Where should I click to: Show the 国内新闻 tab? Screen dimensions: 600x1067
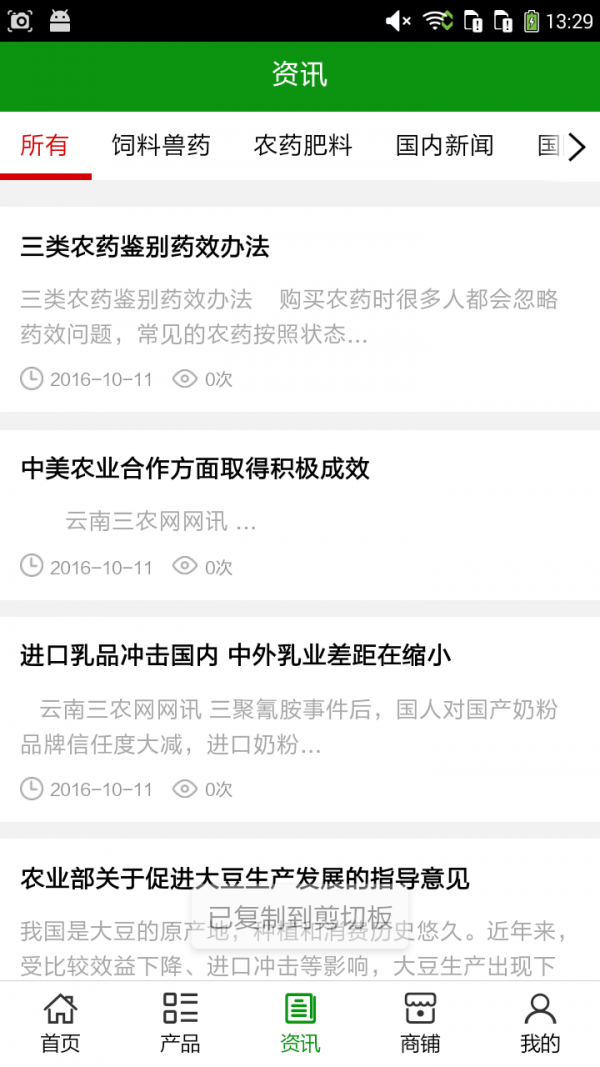pyautogui.click(x=445, y=146)
